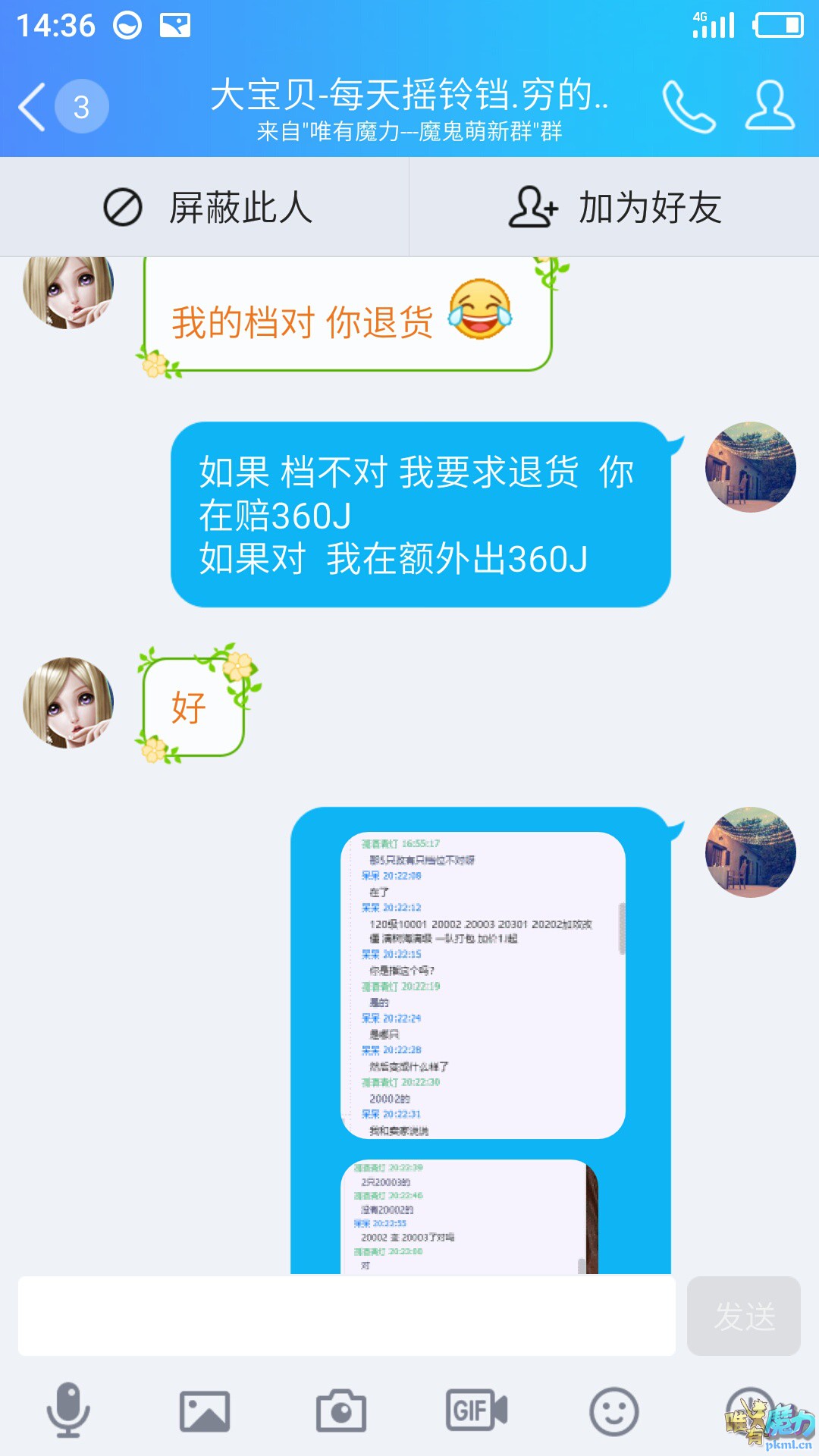
Task: Open the photo gallery picker
Action: click(x=205, y=1411)
